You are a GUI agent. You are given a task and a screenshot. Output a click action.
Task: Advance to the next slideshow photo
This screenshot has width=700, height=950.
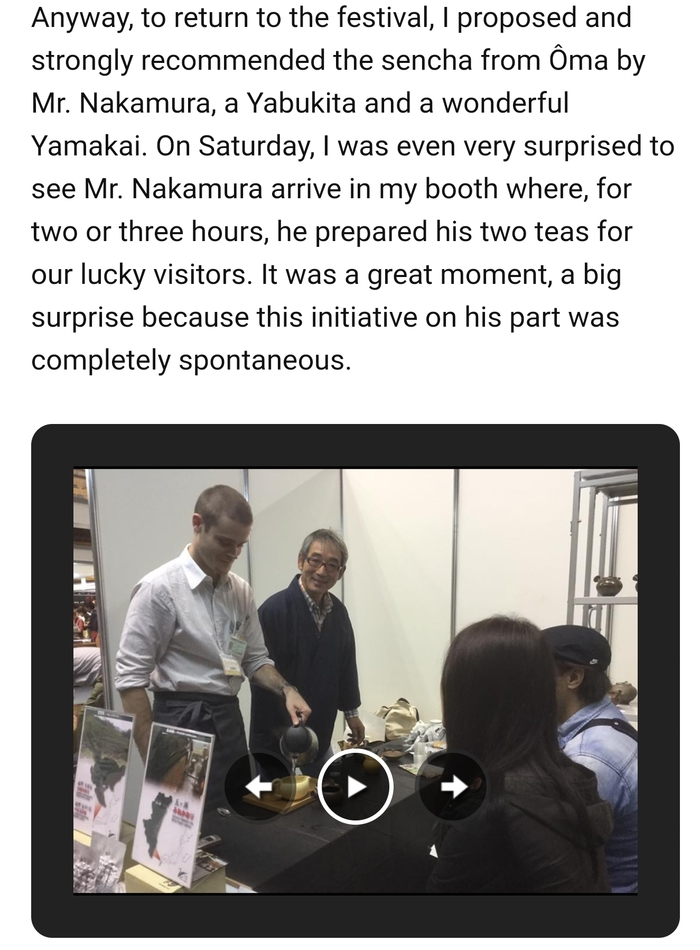(452, 786)
